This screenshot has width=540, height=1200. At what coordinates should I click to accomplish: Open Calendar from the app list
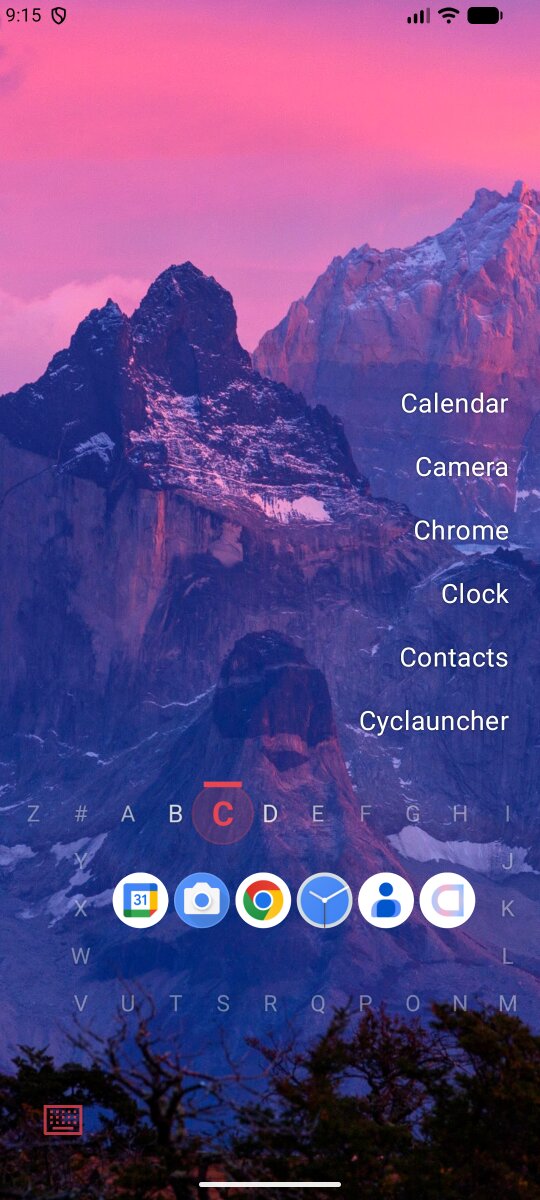[x=454, y=403]
